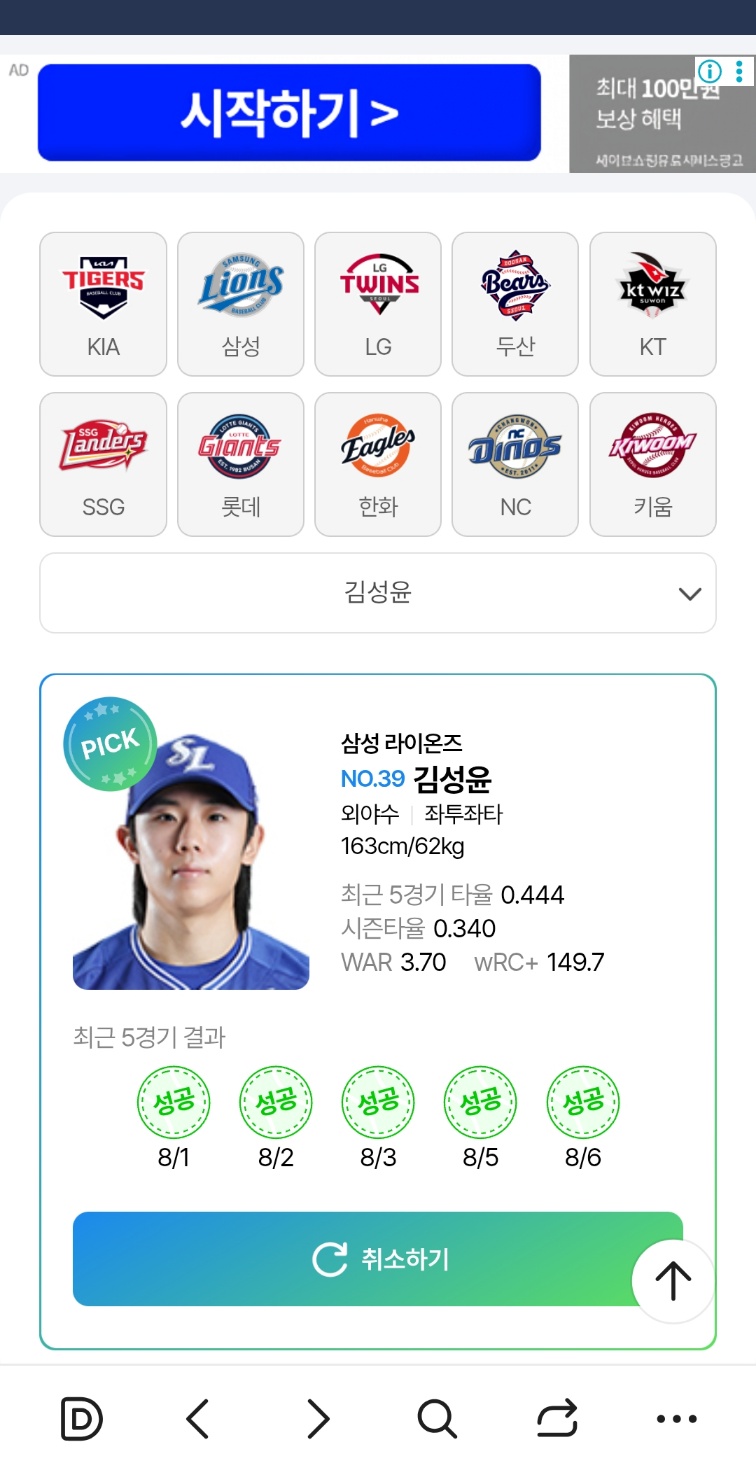
Task: Open the browser search icon
Action: point(436,1418)
